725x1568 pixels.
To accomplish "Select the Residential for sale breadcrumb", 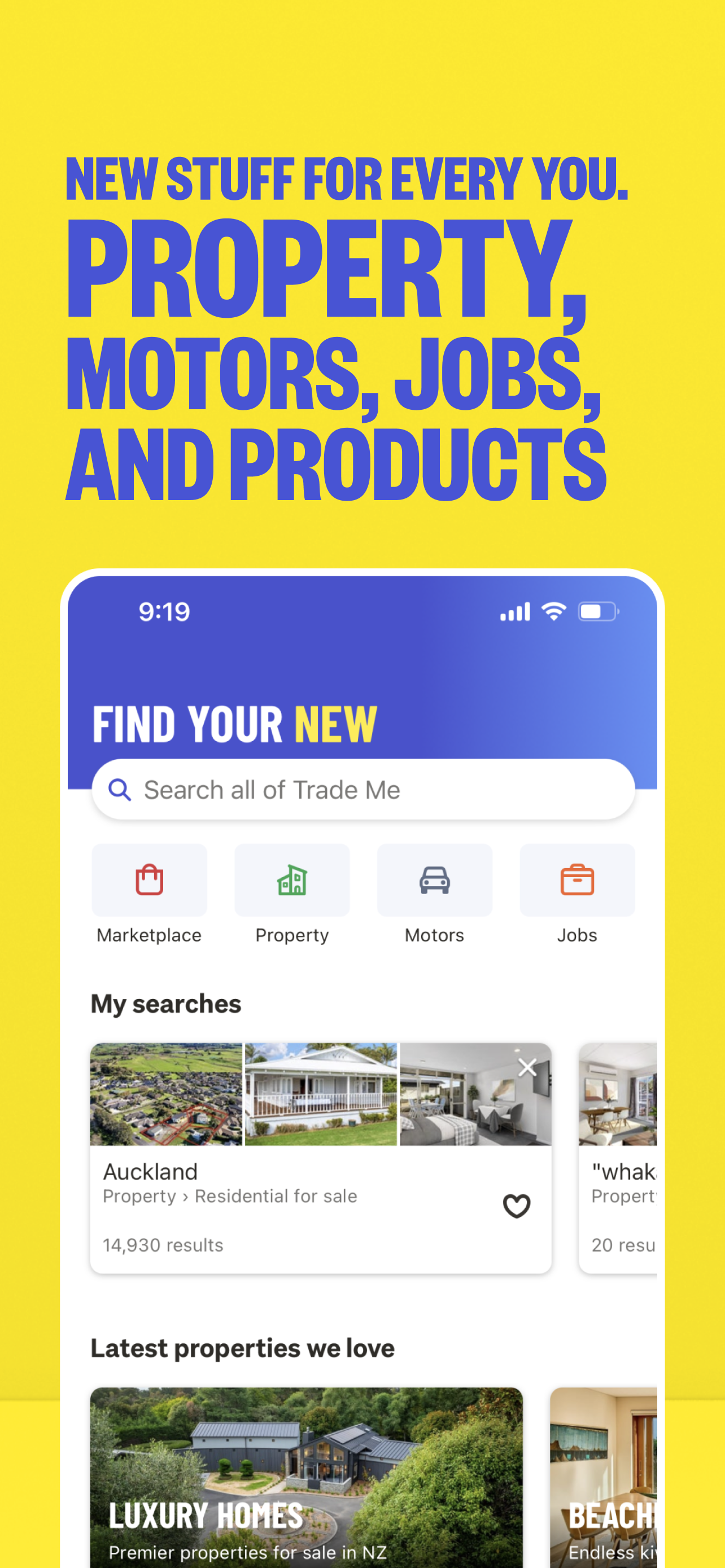I will [x=275, y=1196].
